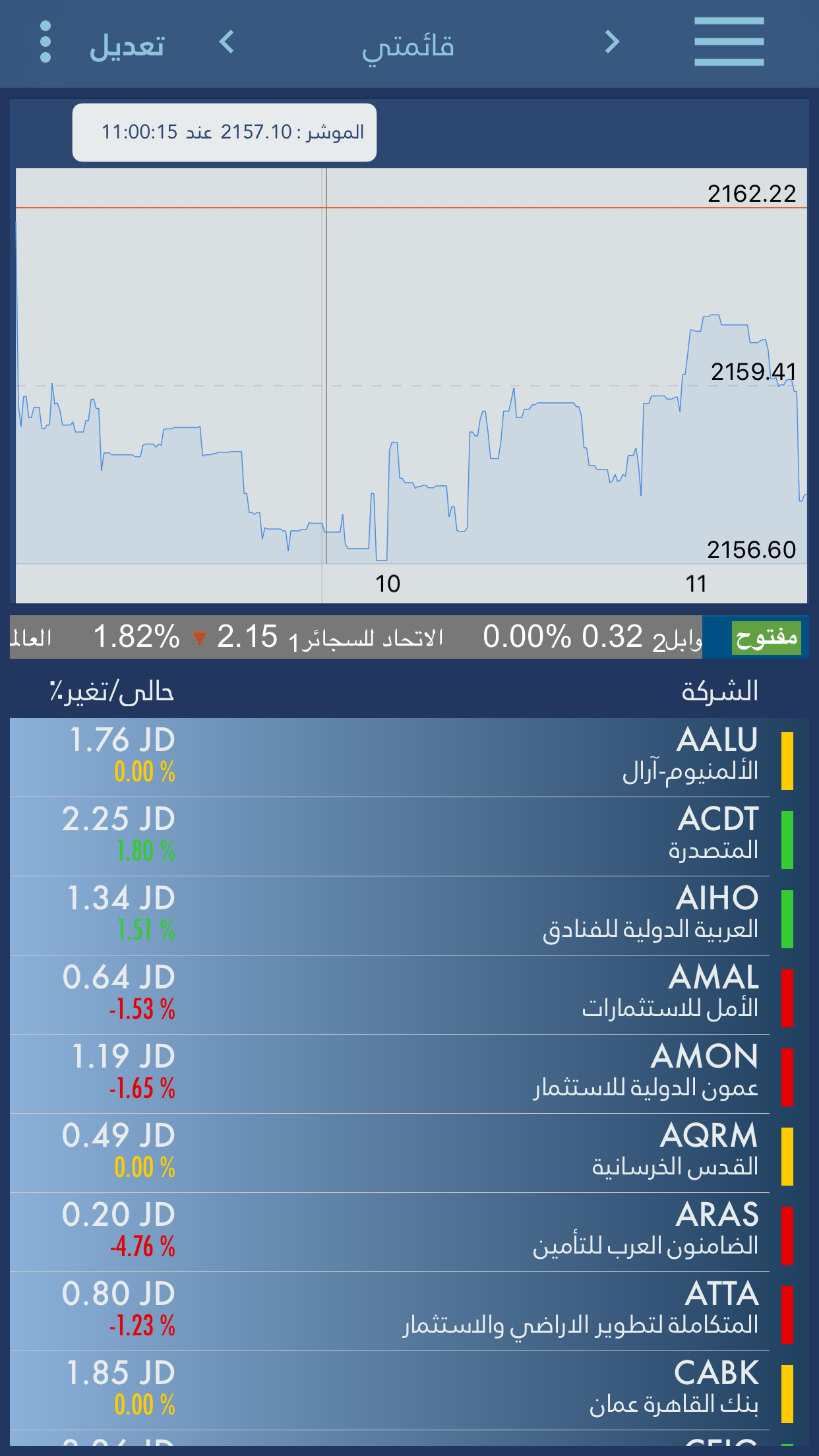Open CABK Cairo Amman Bank row
The image size is (819, 1456).
[409, 1390]
